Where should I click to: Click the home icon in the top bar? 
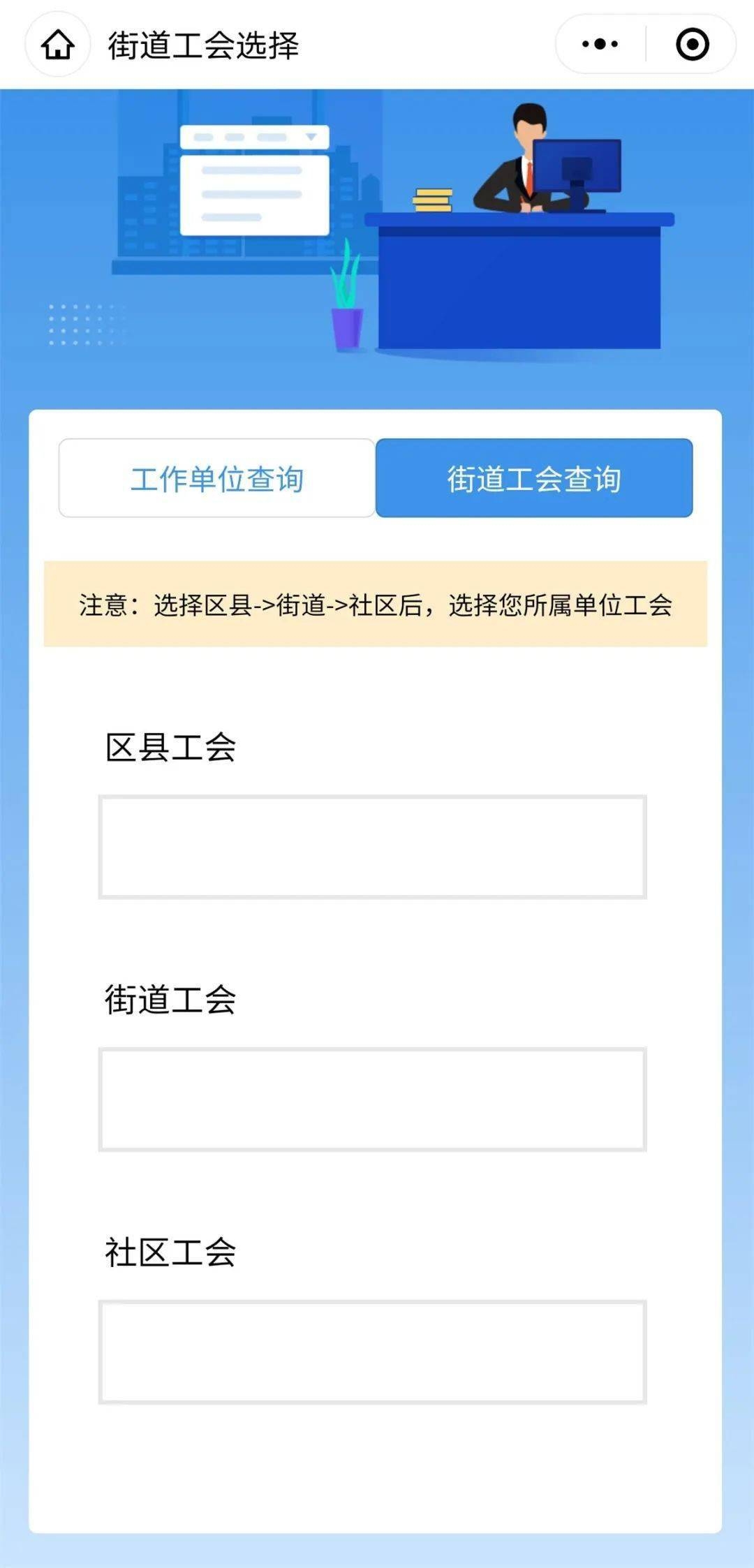(59, 44)
